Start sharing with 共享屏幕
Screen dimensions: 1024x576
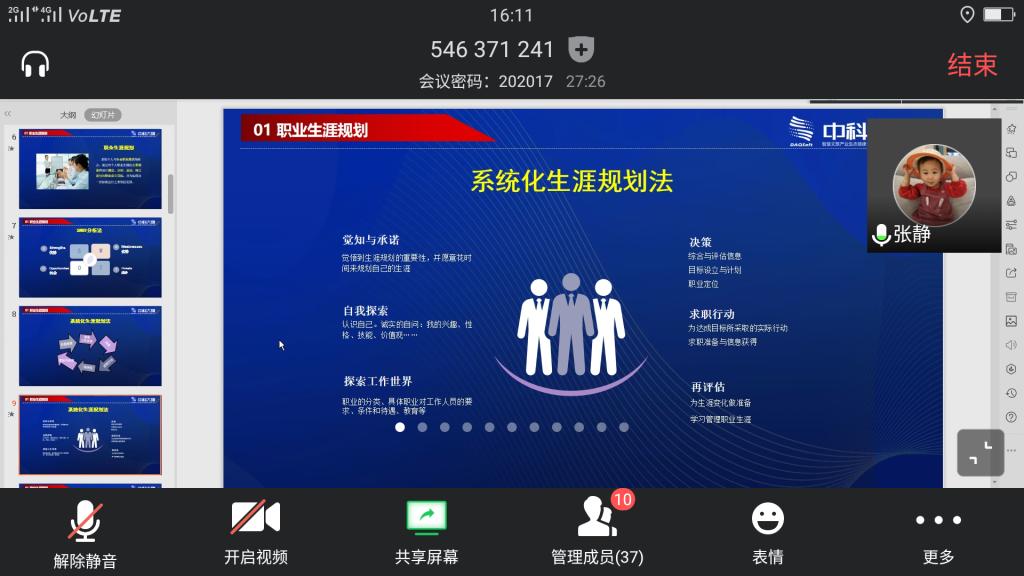[x=426, y=534]
